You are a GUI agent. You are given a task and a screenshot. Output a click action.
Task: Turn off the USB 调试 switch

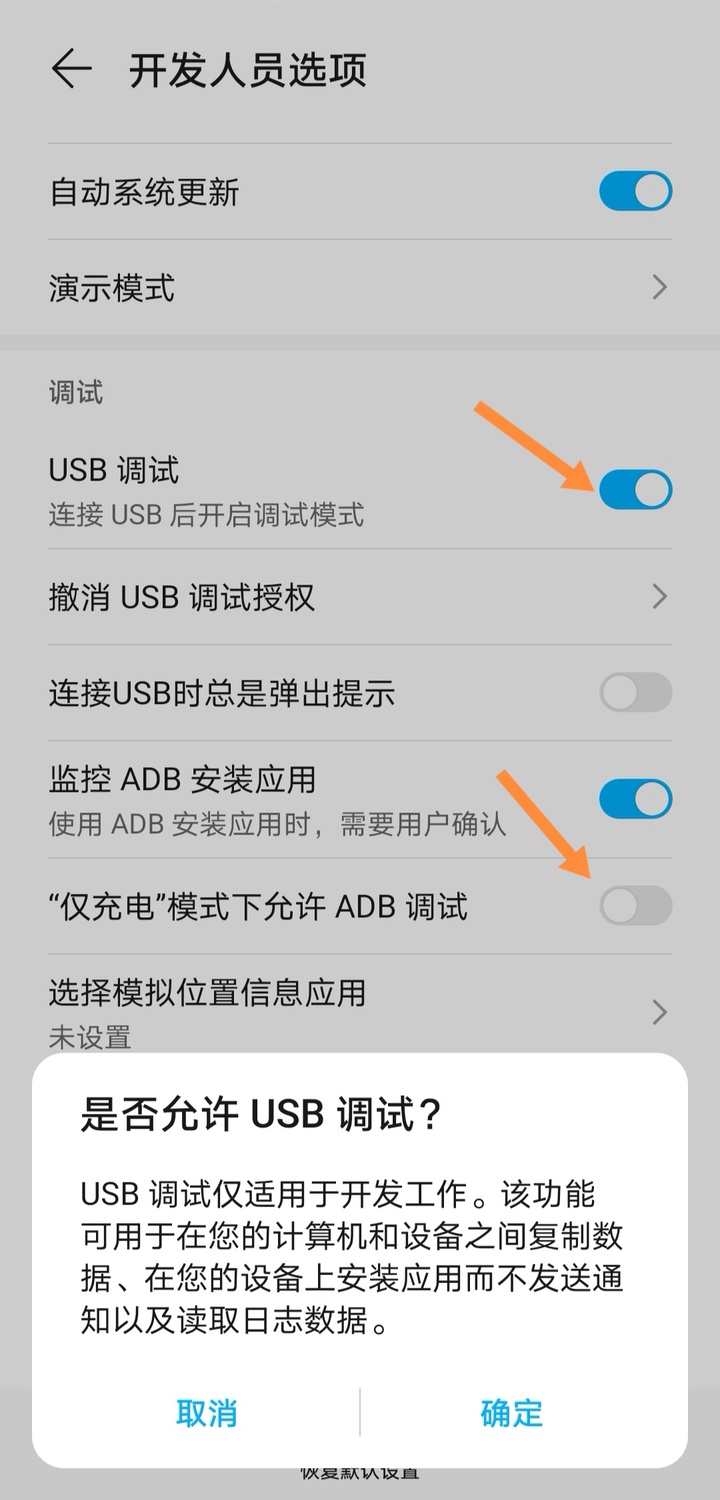[634, 489]
